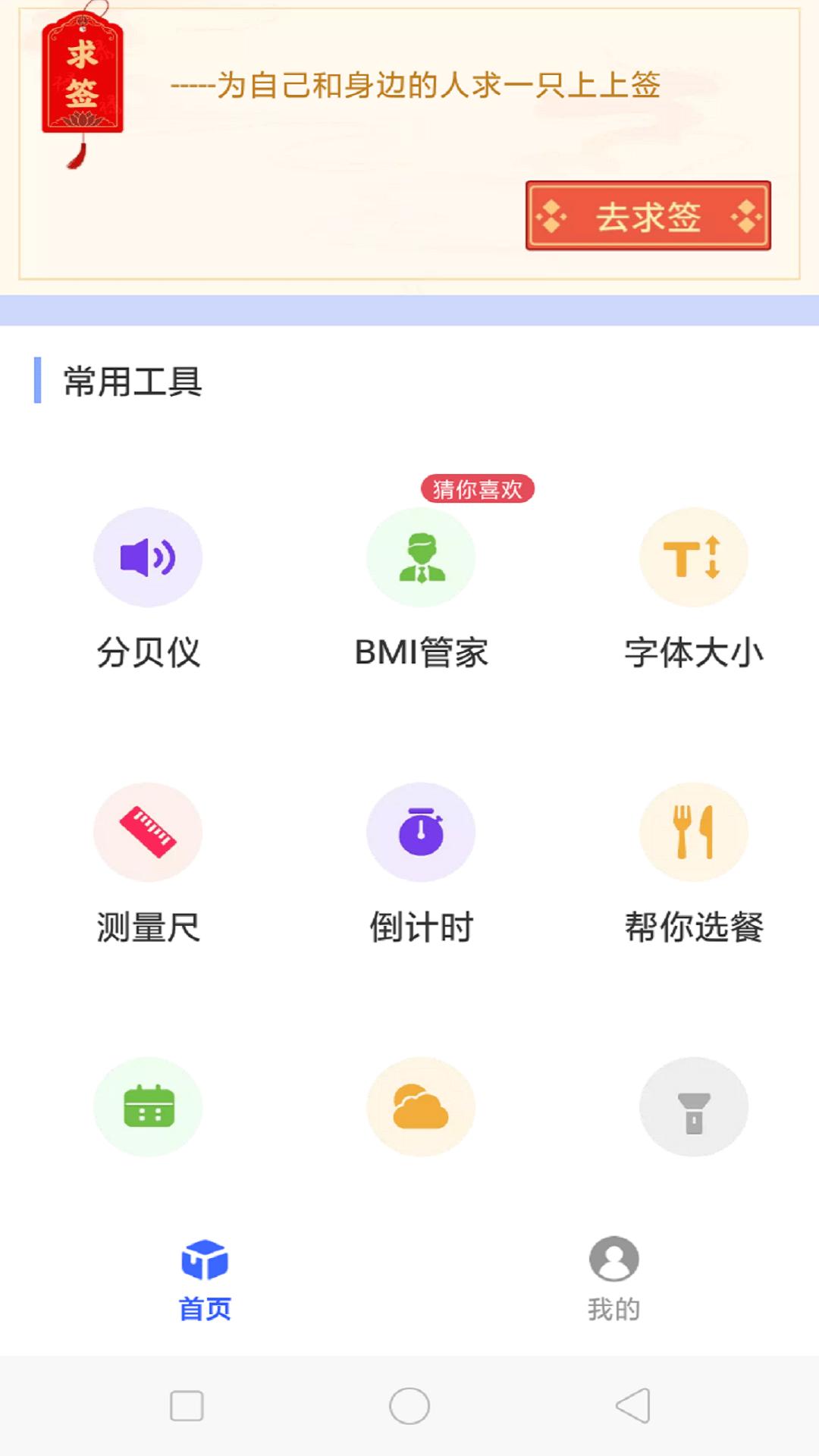The image size is (819, 1456).
Task: Go back using the system back button
Action: point(633,1406)
